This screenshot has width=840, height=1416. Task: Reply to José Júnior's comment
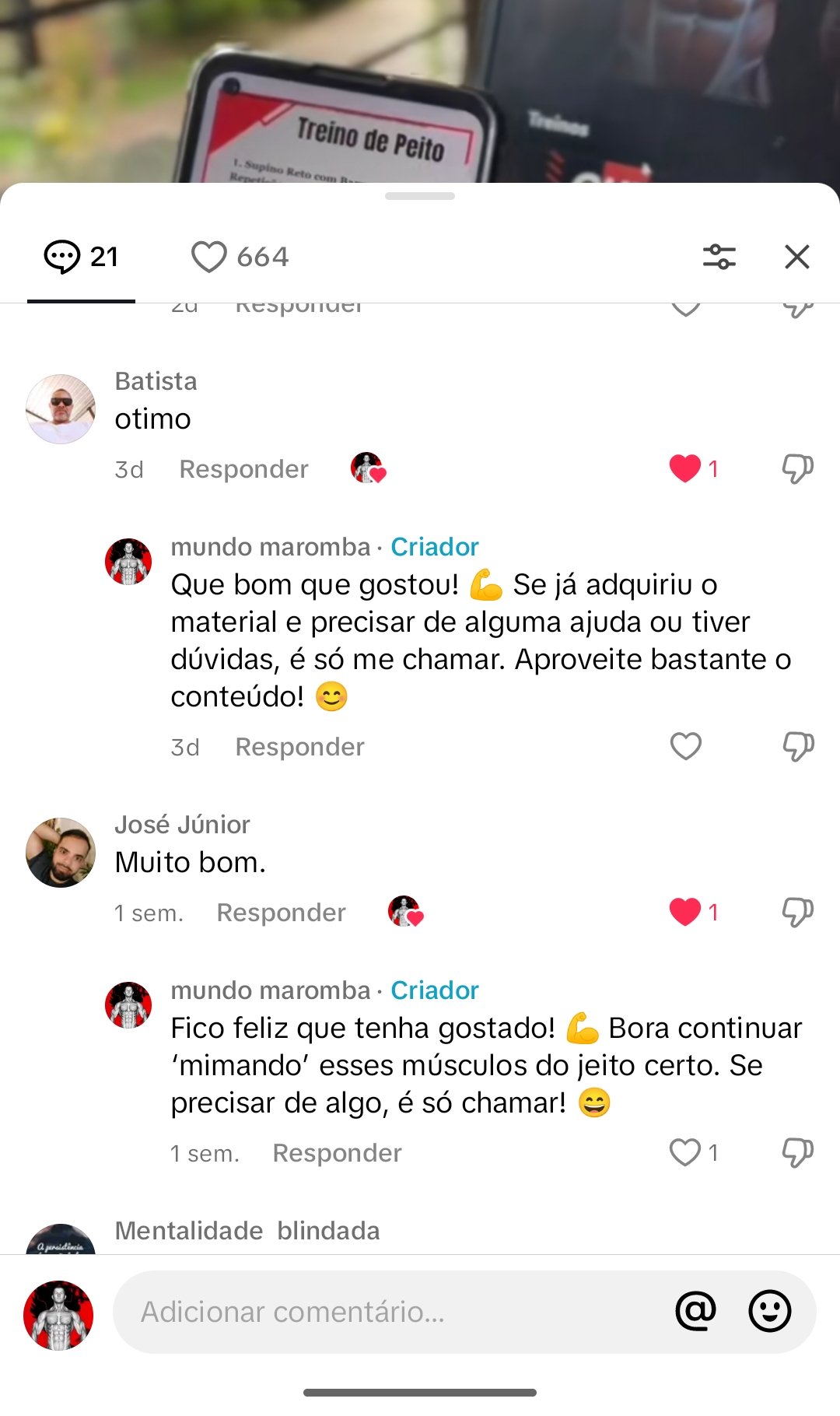pyautogui.click(x=281, y=913)
